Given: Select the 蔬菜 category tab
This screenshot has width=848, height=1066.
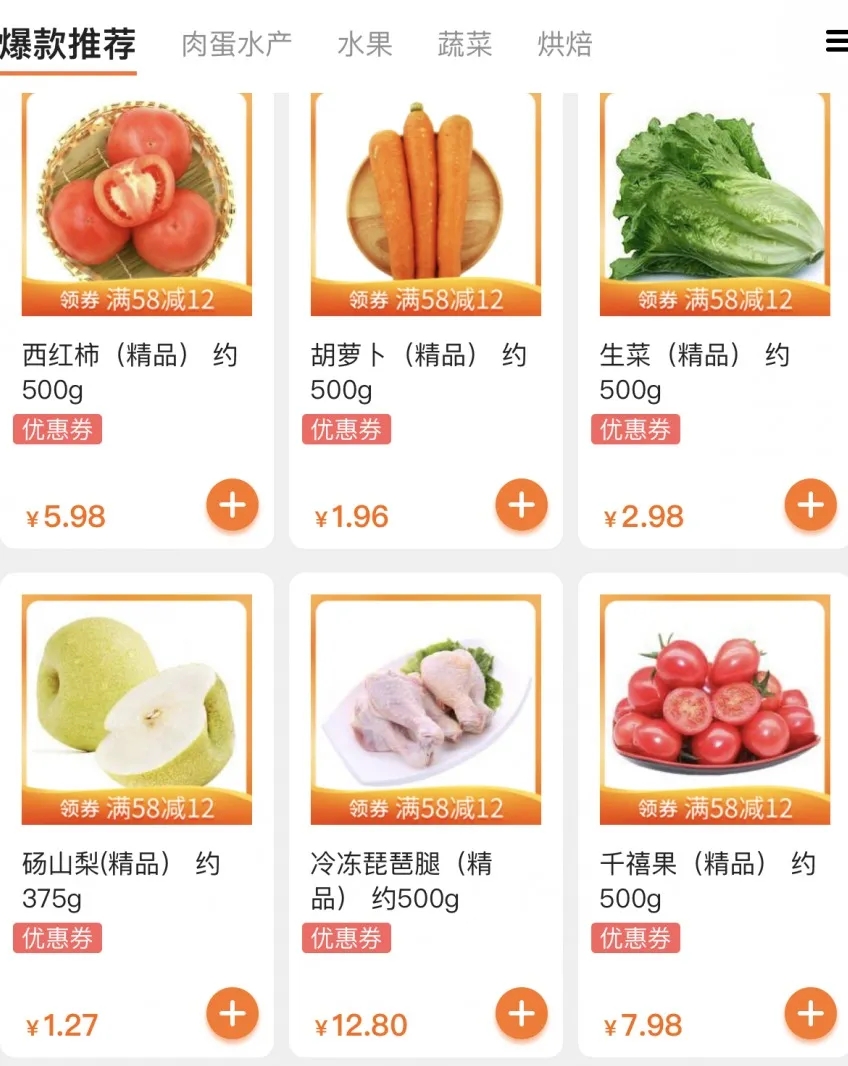Looking at the screenshot, I should 465,44.
